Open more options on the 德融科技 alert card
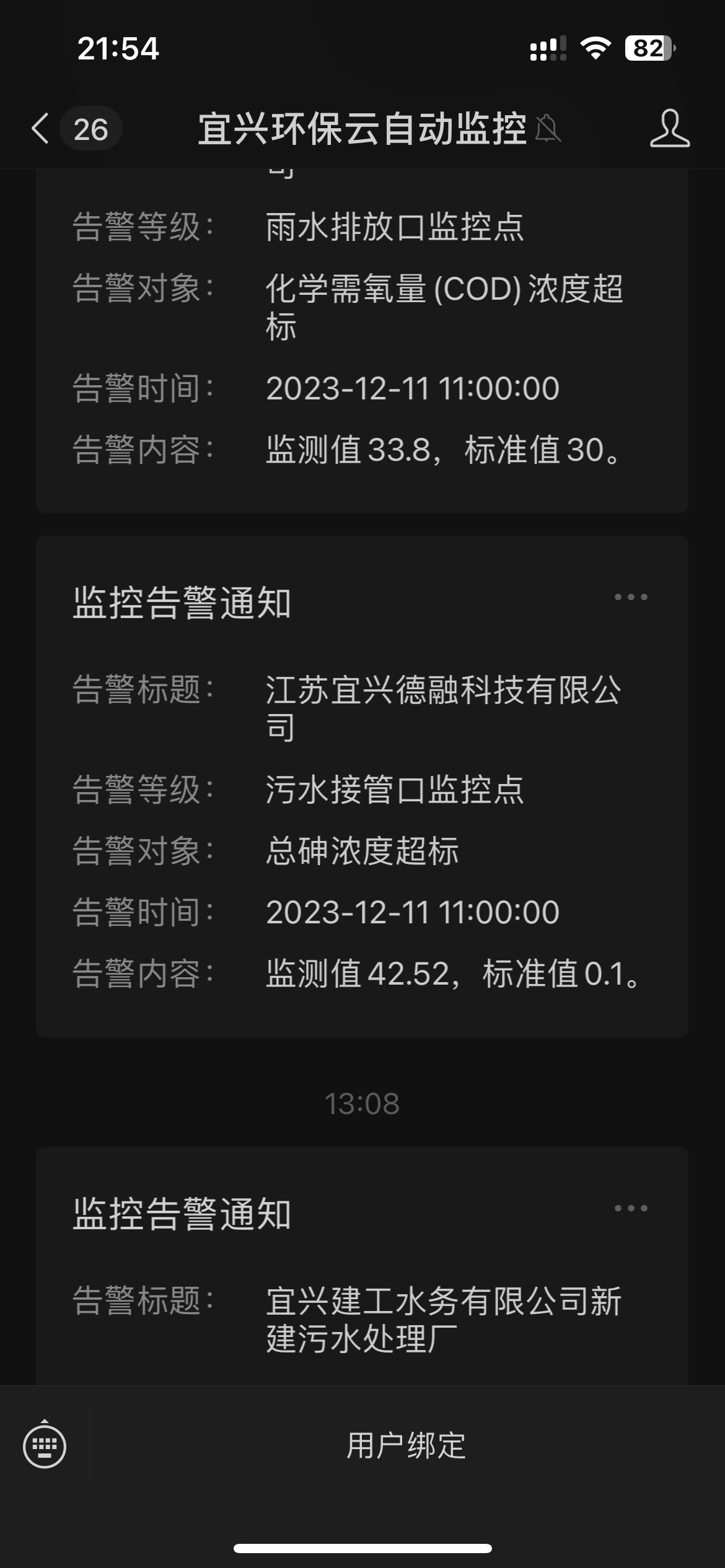The height and width of the screenshot is (1568, 725). pos(631,597)
